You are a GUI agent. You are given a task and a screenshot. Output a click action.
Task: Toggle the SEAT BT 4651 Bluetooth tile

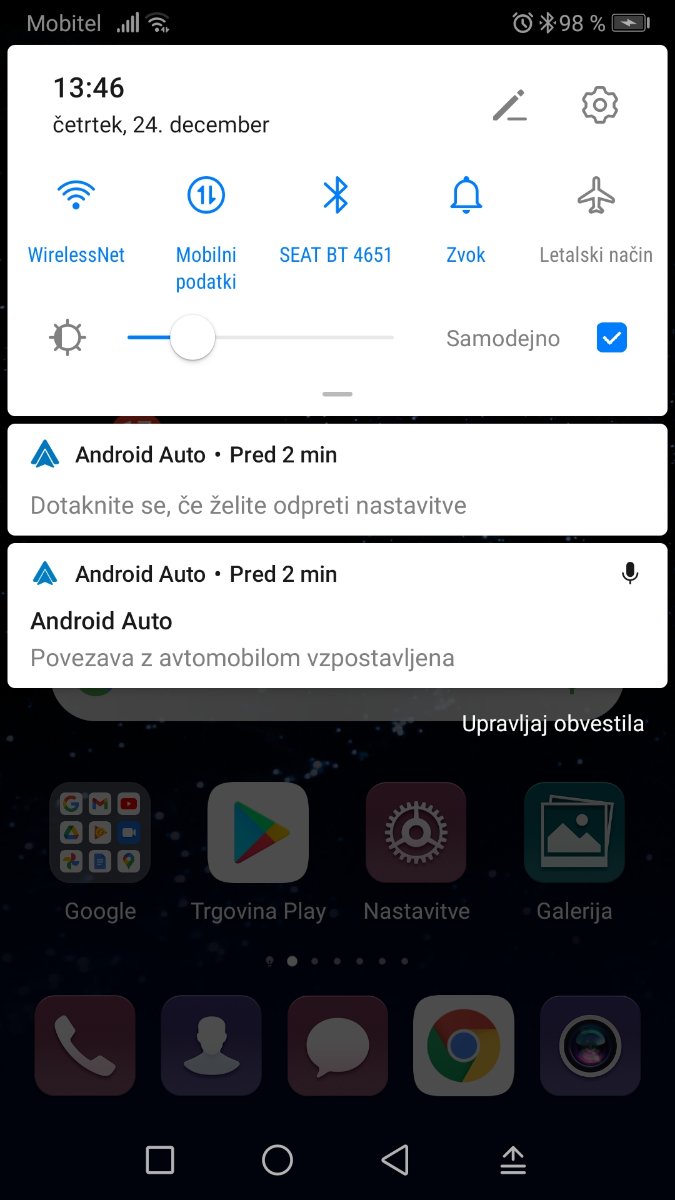pos(336,194)
